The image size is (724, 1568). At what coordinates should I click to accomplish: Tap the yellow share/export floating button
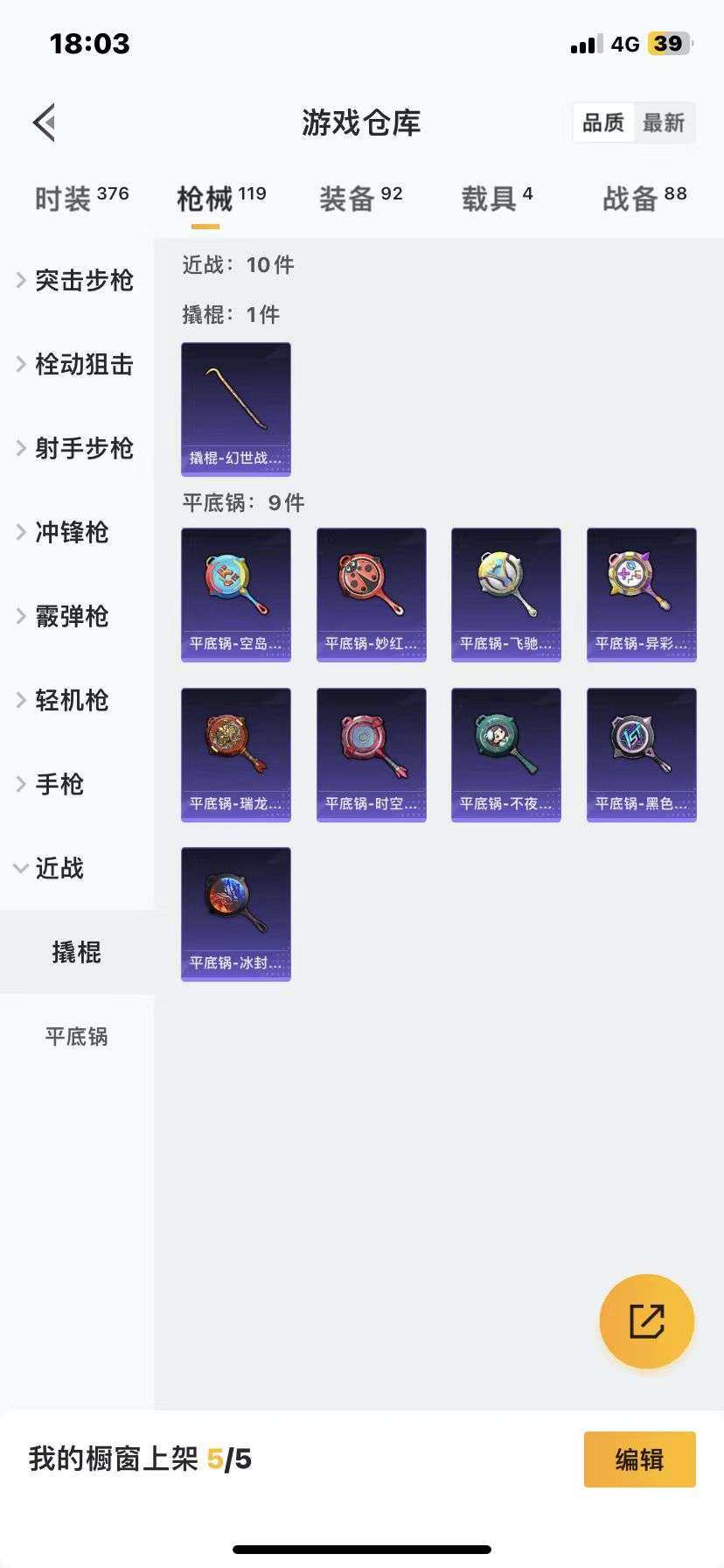645,1320
